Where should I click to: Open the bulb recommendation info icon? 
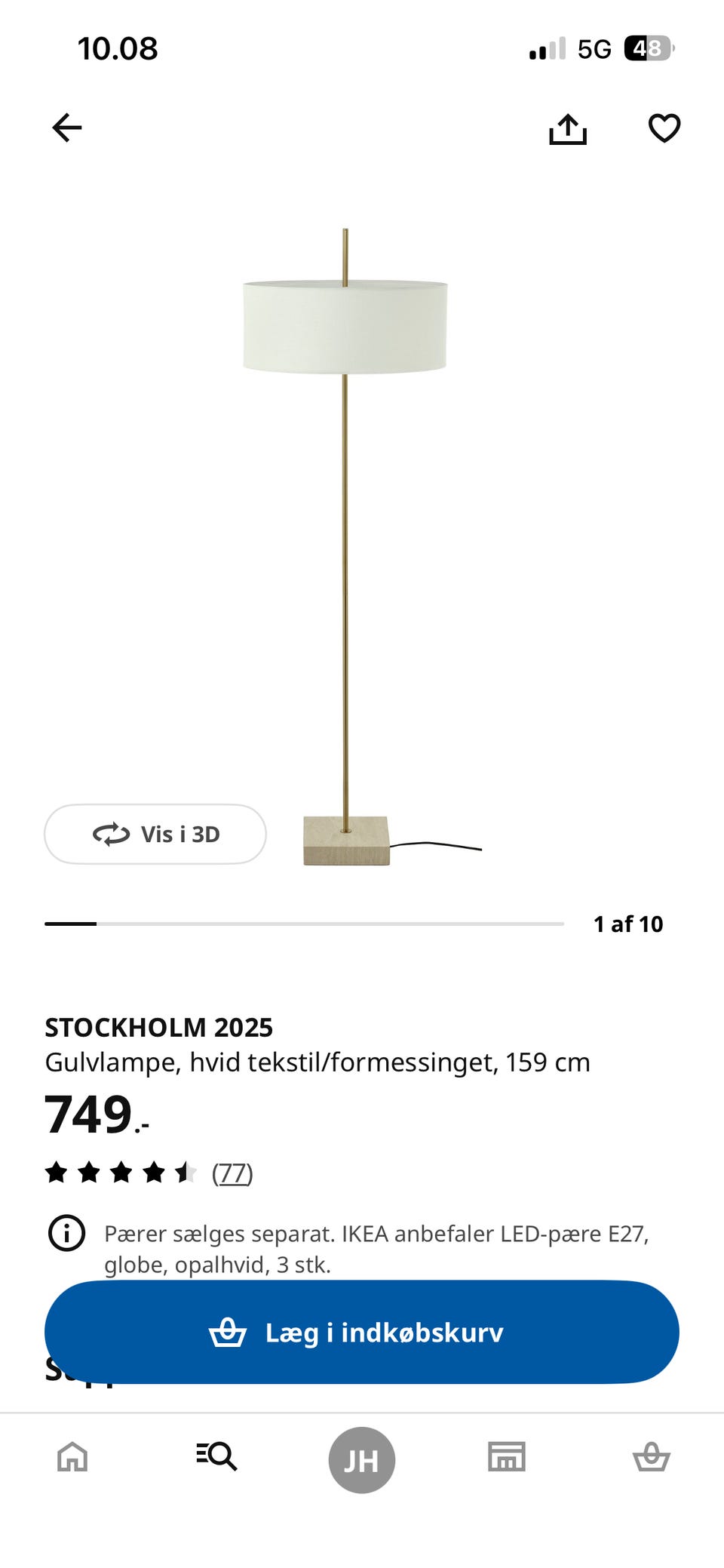(67, 1234)
